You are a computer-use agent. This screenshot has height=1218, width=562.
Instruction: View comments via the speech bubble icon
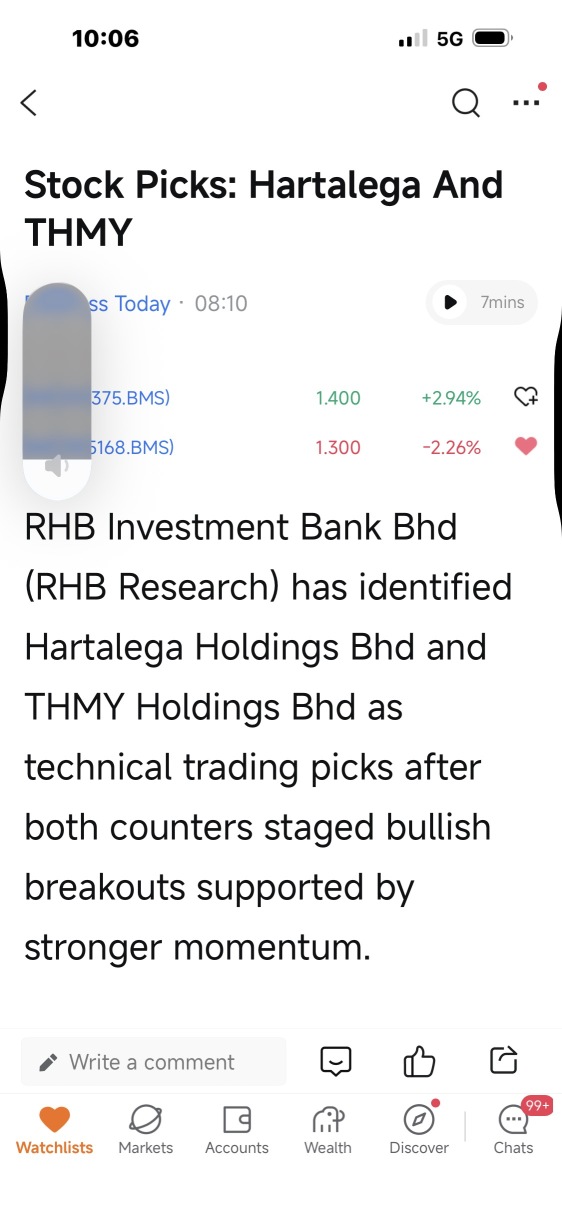click(336, 1061)
